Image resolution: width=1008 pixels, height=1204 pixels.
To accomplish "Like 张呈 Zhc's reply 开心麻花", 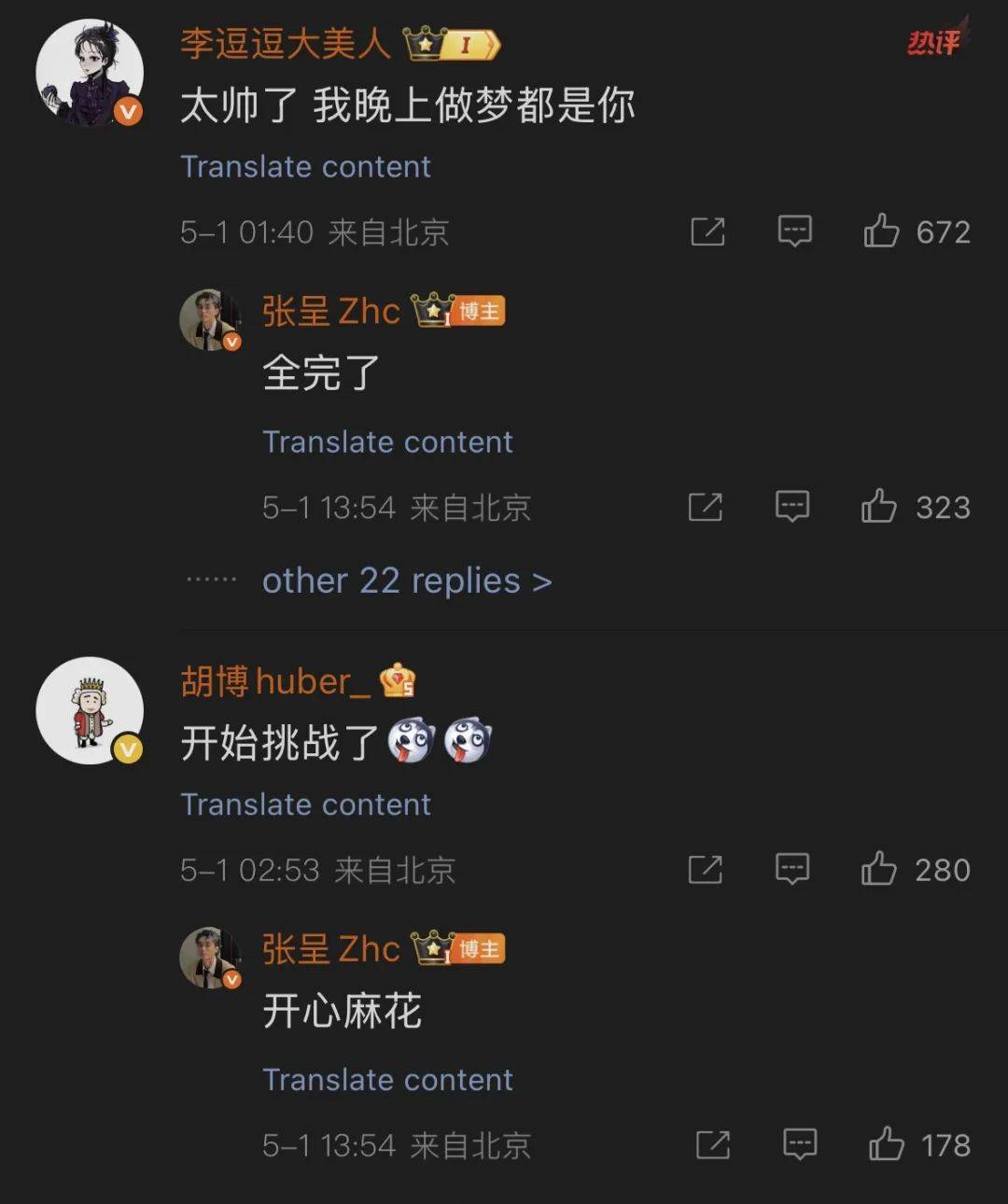I will [886, 1144].
